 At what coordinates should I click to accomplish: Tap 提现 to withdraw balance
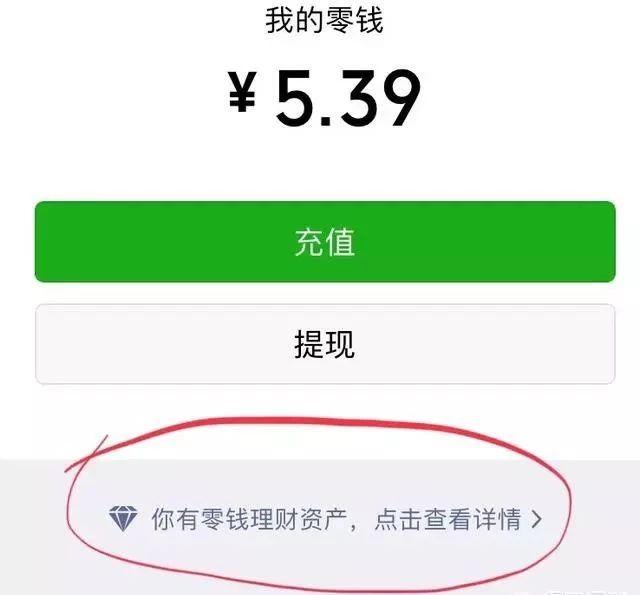[x=324, y=344]
